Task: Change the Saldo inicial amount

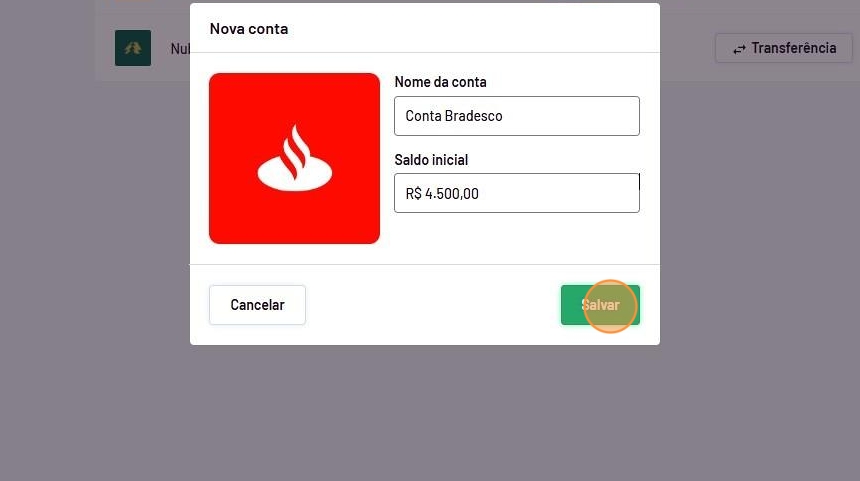Action: 516,193
